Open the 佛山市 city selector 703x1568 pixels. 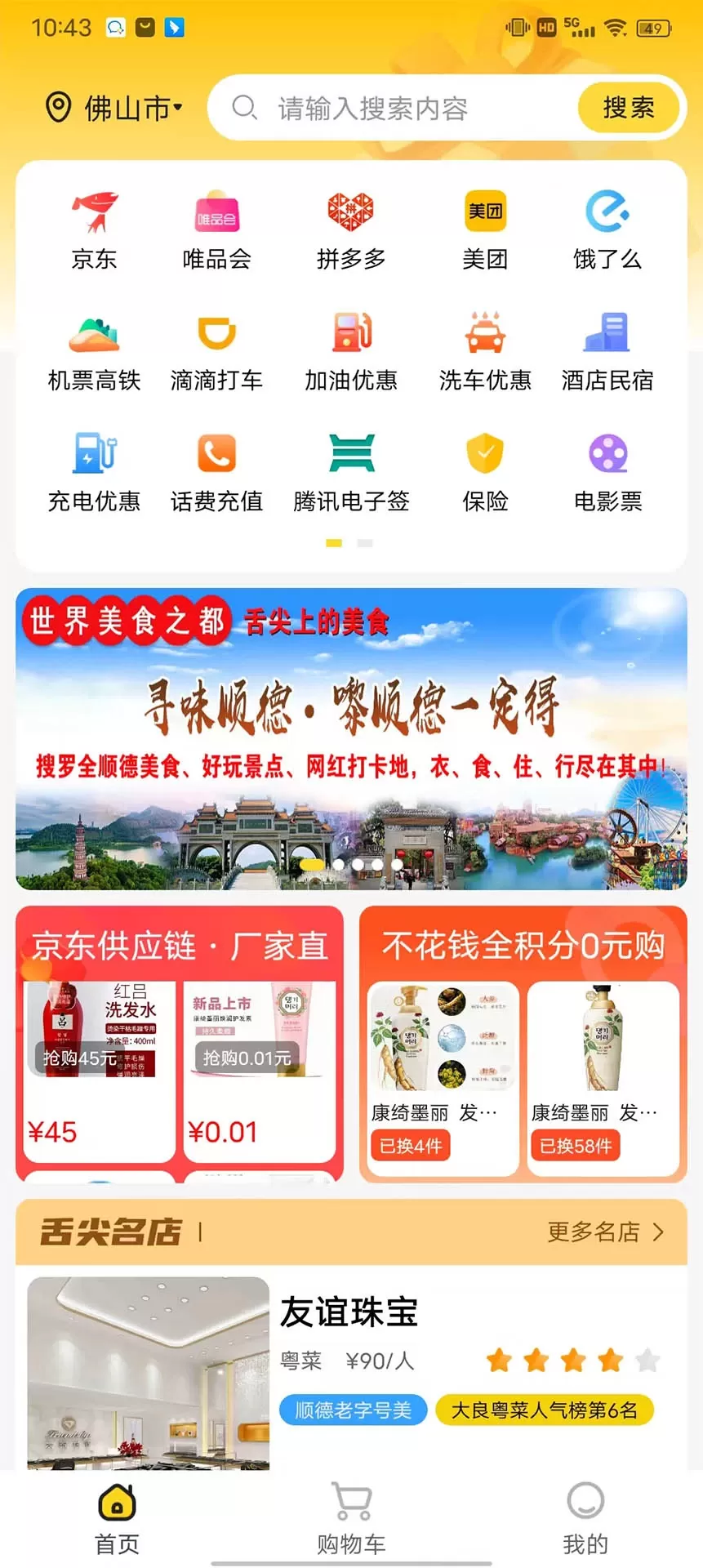click(113, 108)
